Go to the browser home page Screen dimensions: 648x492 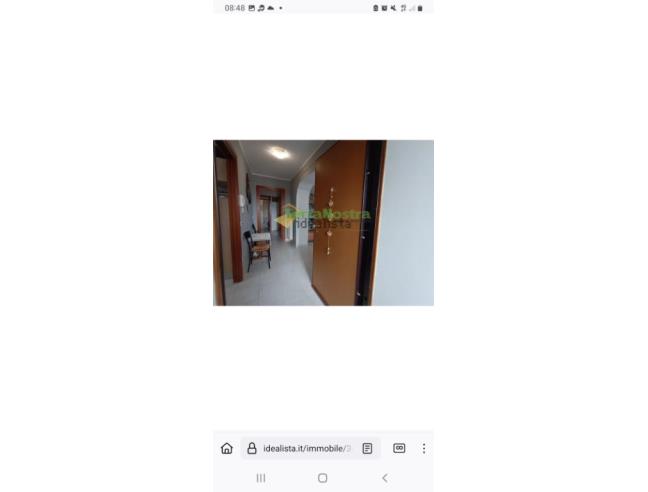click(x=227, y=448)
